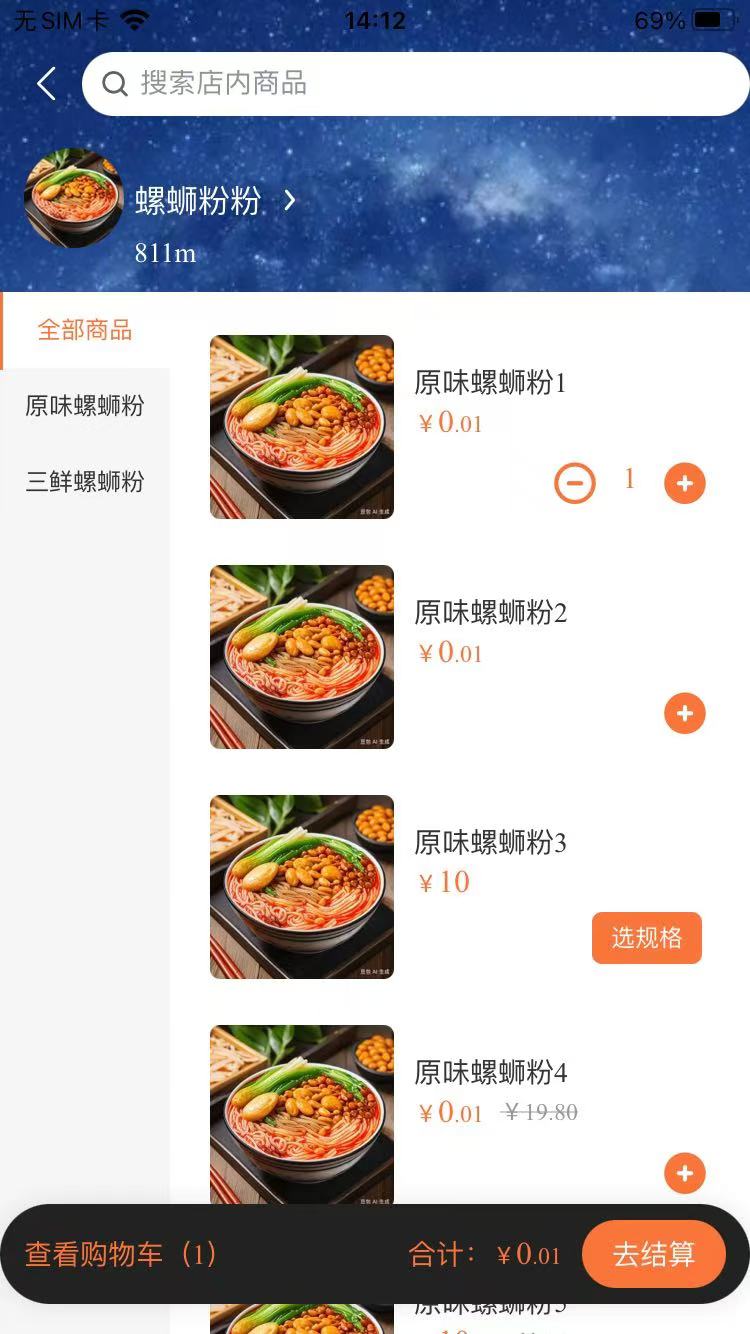
Task: Tap the search input field
Action: click(400, 84)
